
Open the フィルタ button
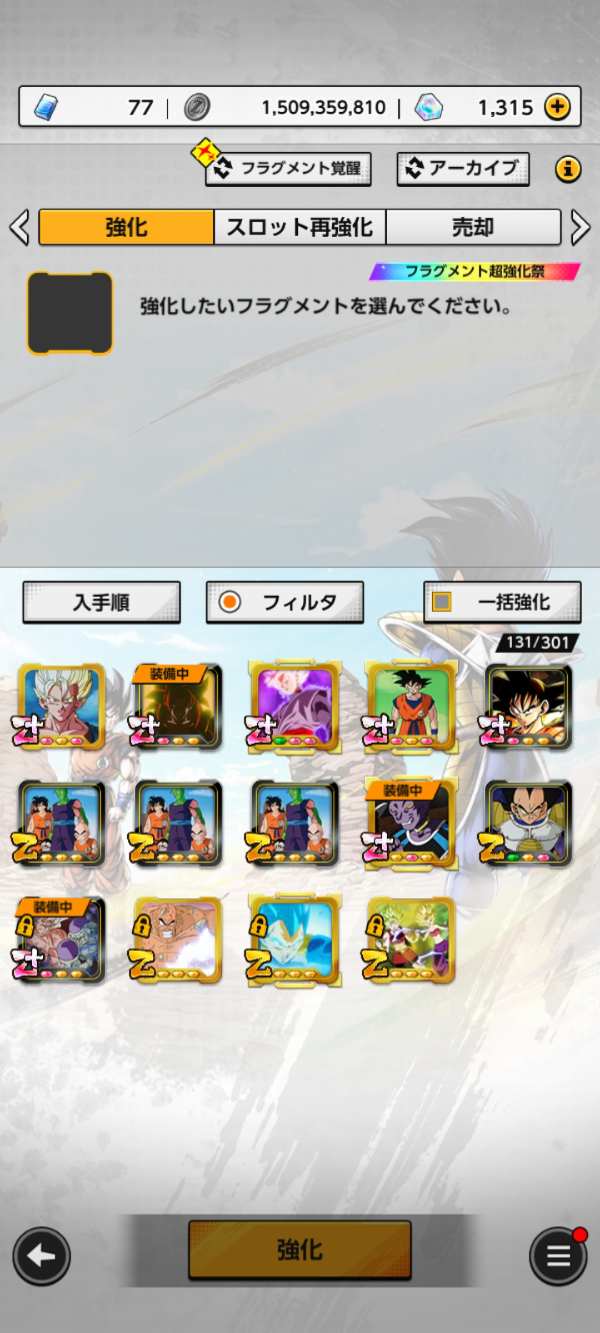285,602
